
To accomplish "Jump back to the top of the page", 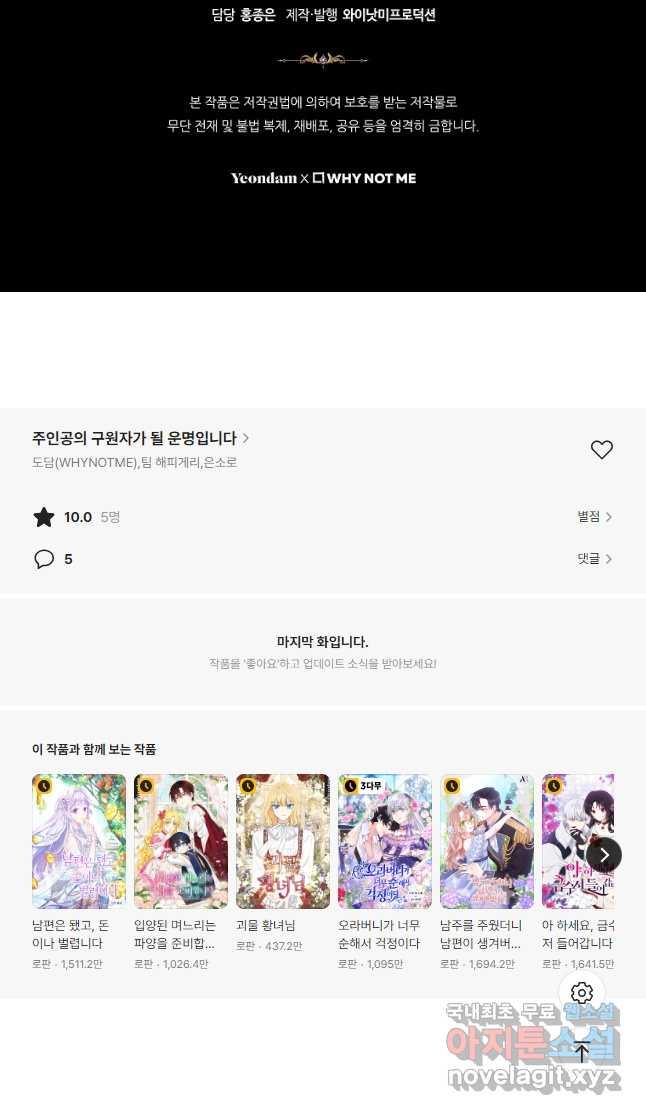I will click(582, 1051).
